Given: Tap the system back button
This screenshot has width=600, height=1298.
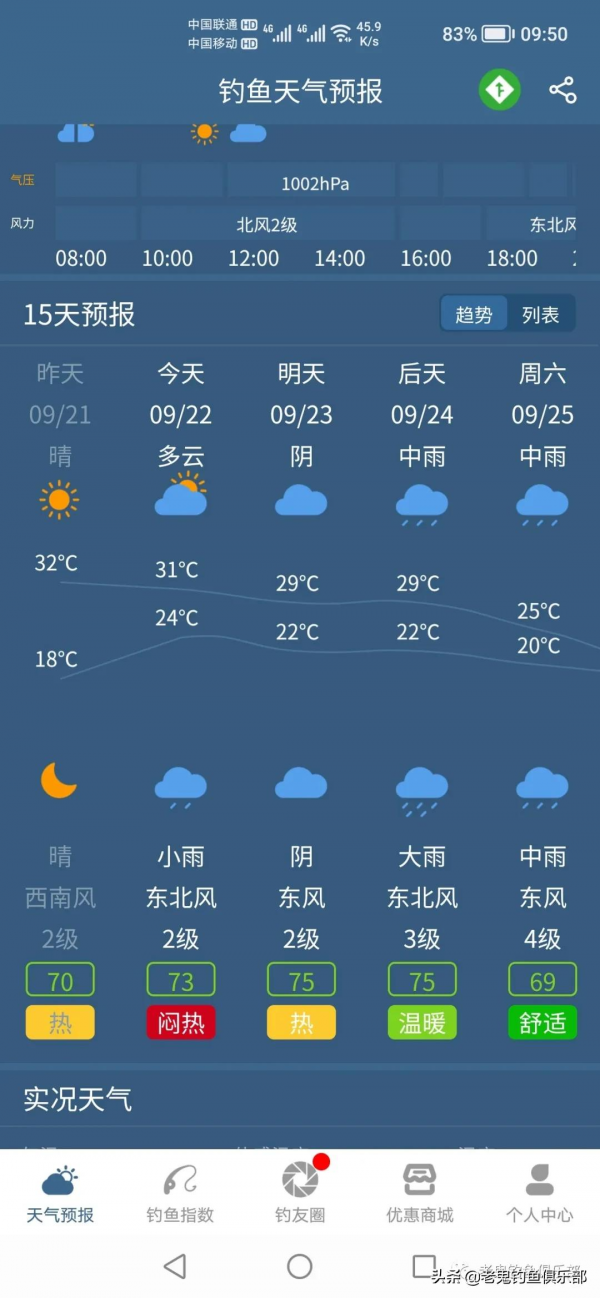Looking at the screenshot, I should (x=175, y=1266).
